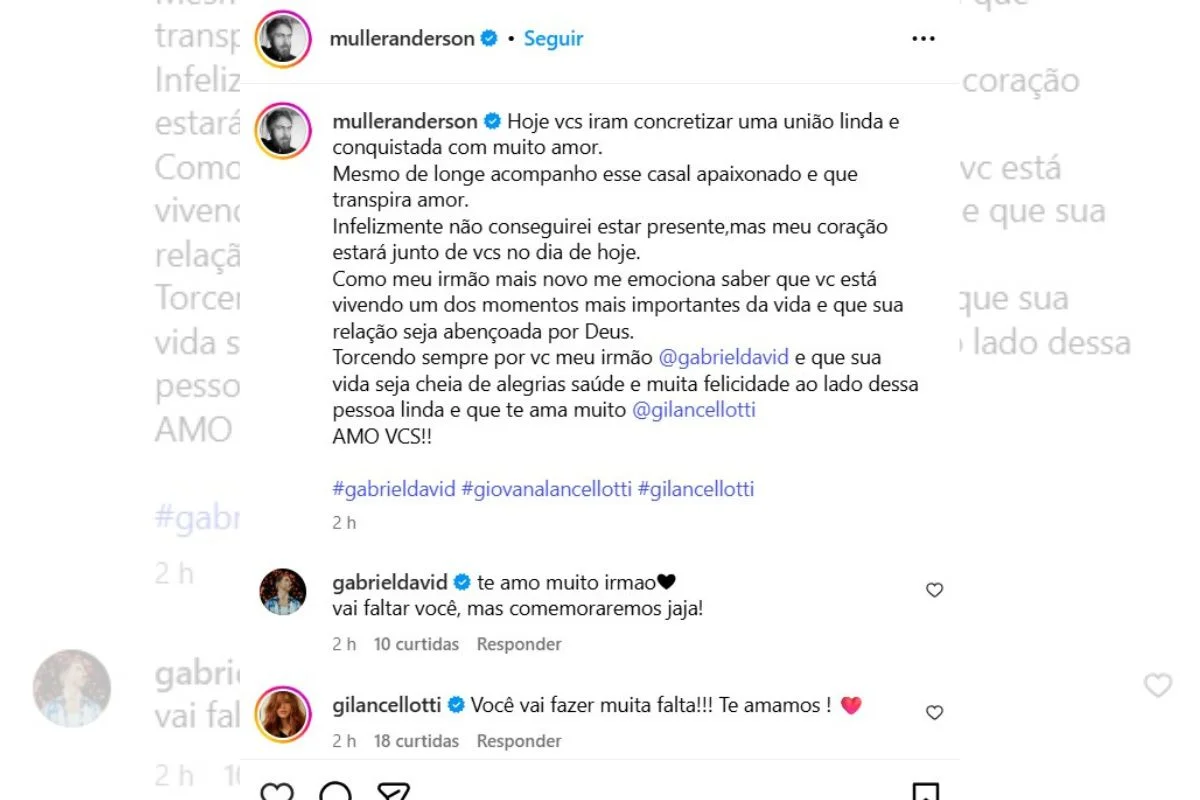Viewport: 1200px width, 800px height.
Task: Like gabrieldavid's comment
Action: (934, 590)
